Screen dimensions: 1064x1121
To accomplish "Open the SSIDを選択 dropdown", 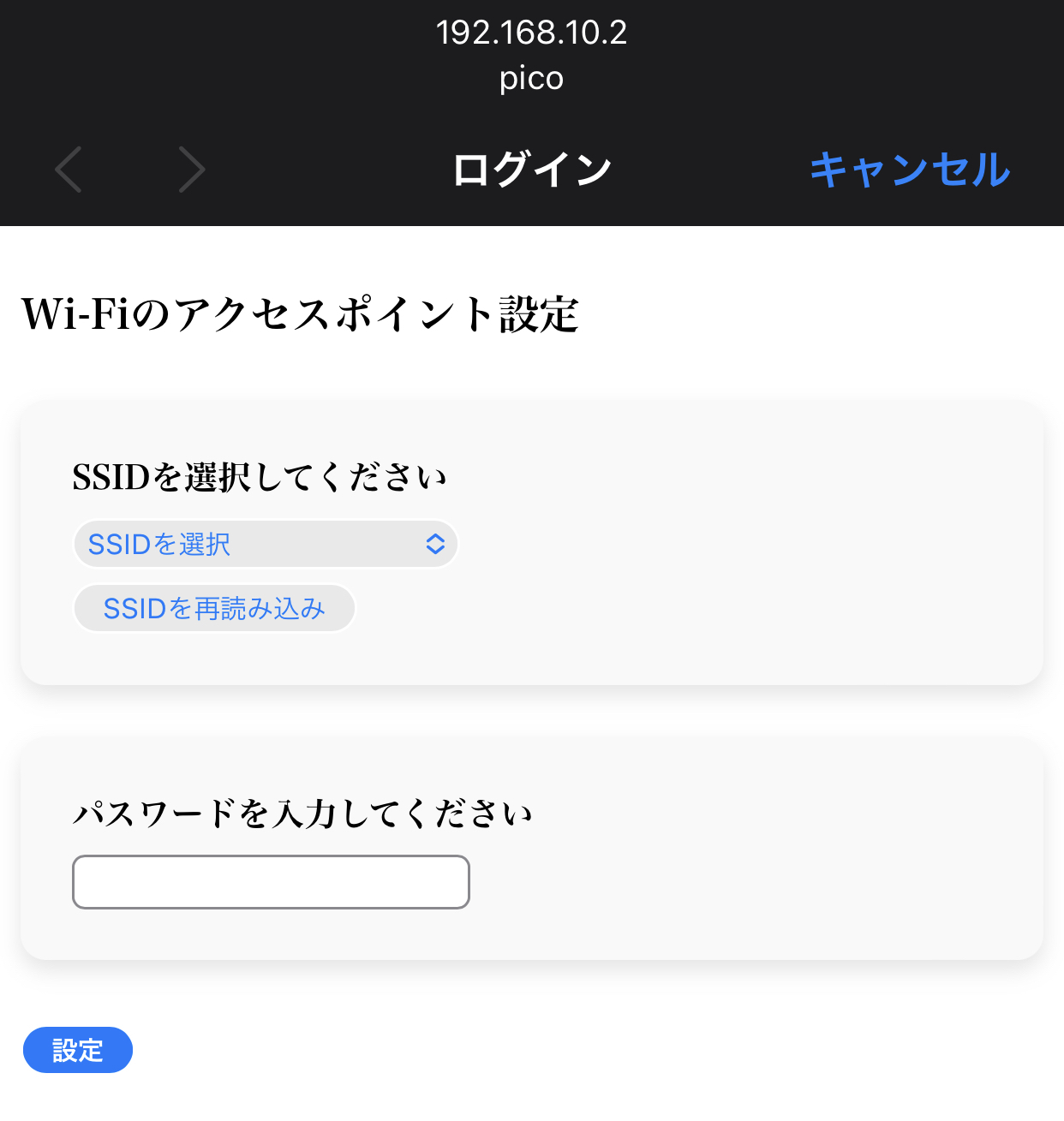I will click(266, 544).
